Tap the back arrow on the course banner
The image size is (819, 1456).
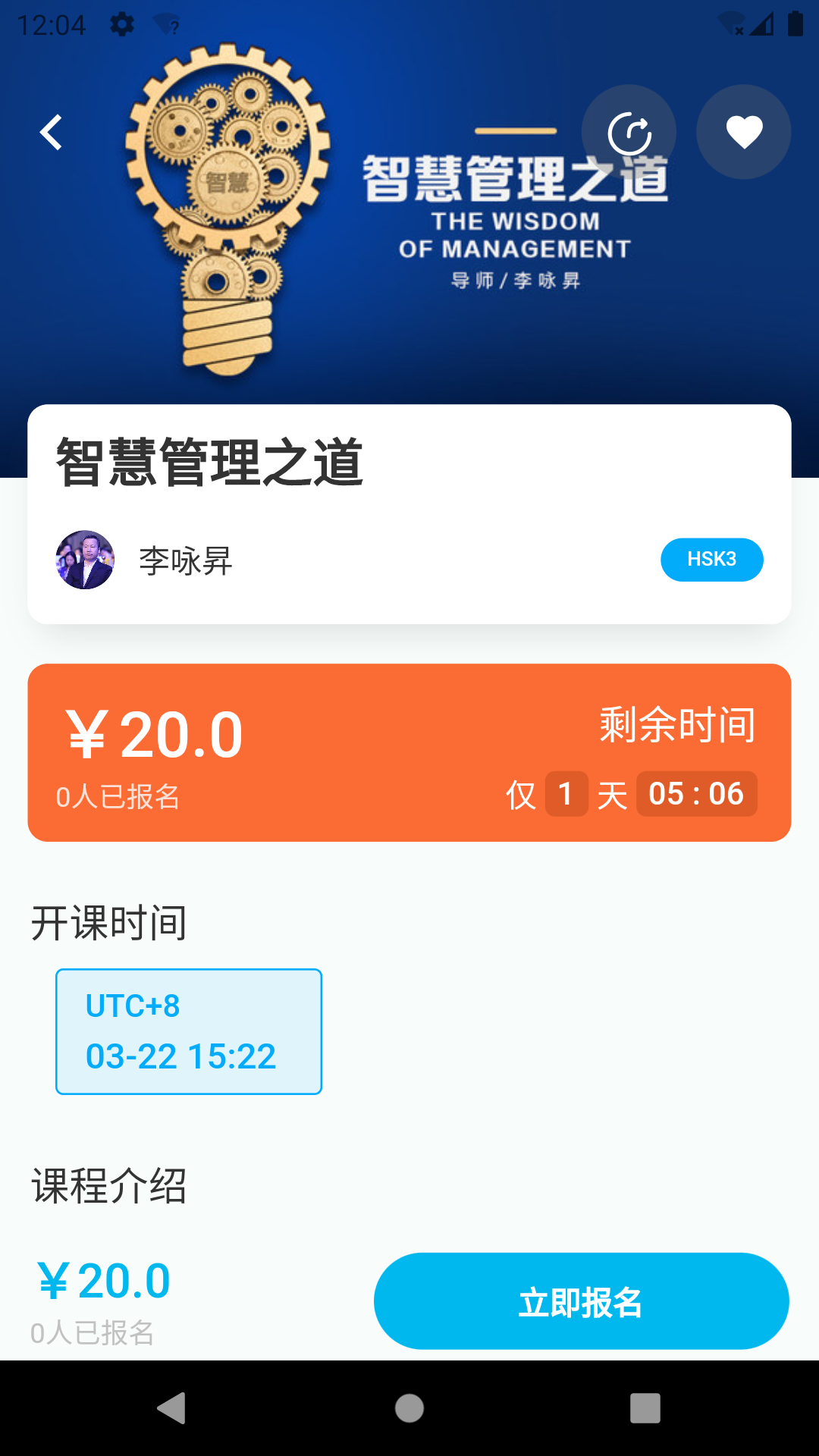pos(50,132)
